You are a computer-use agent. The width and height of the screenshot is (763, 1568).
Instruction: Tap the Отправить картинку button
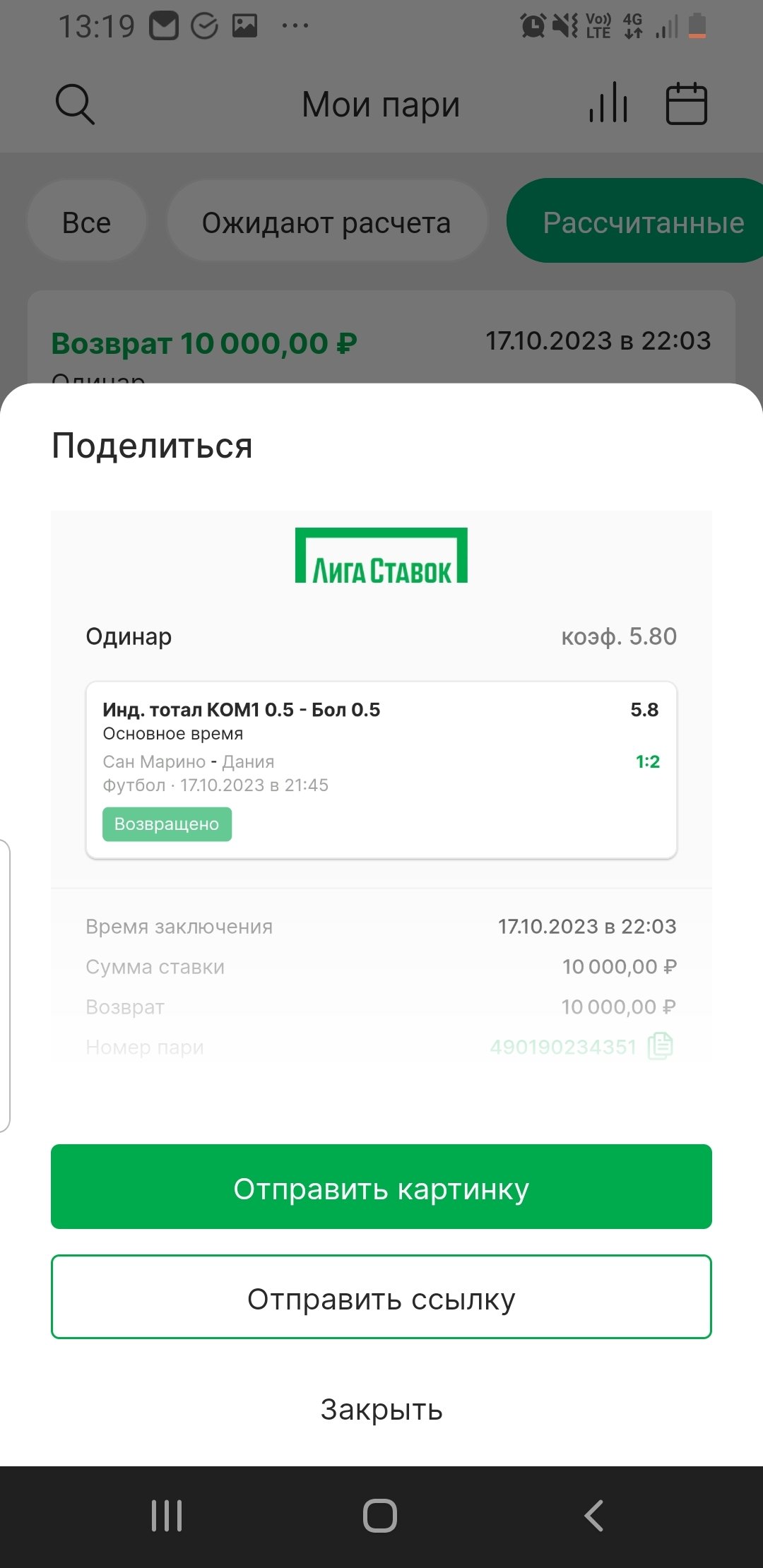(381, 1188)
